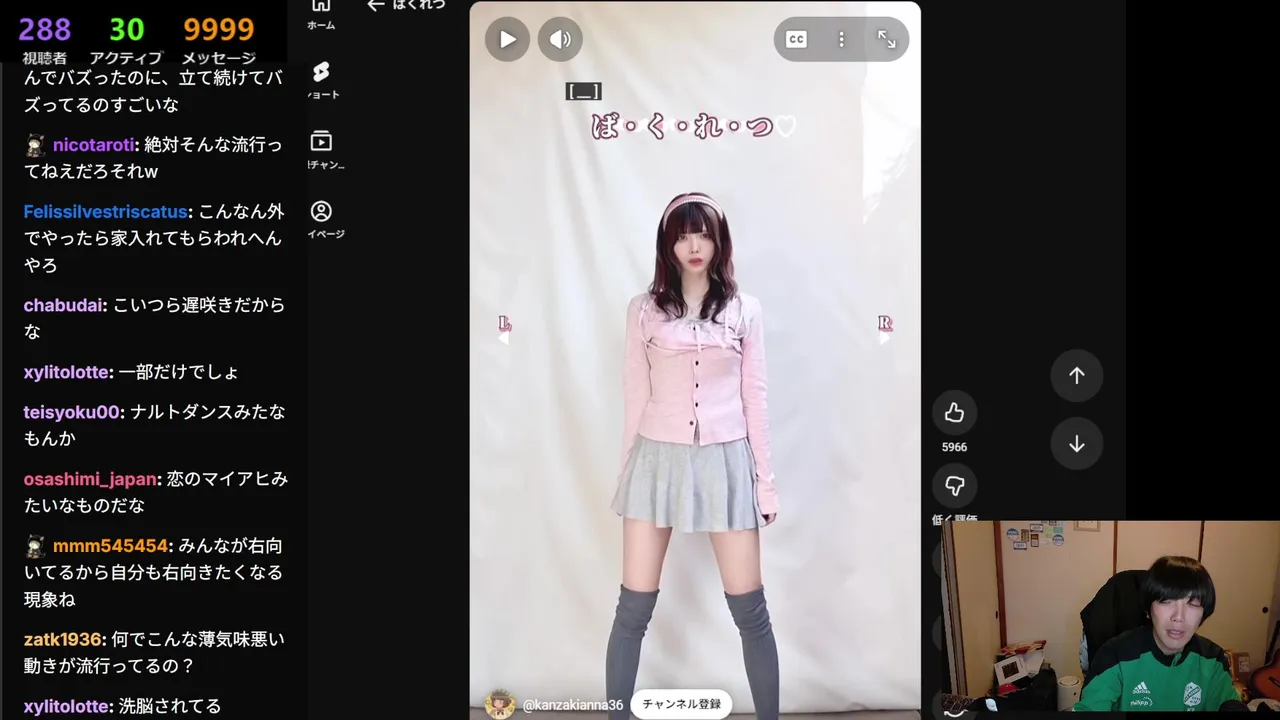Like this Short

(954, 413)
